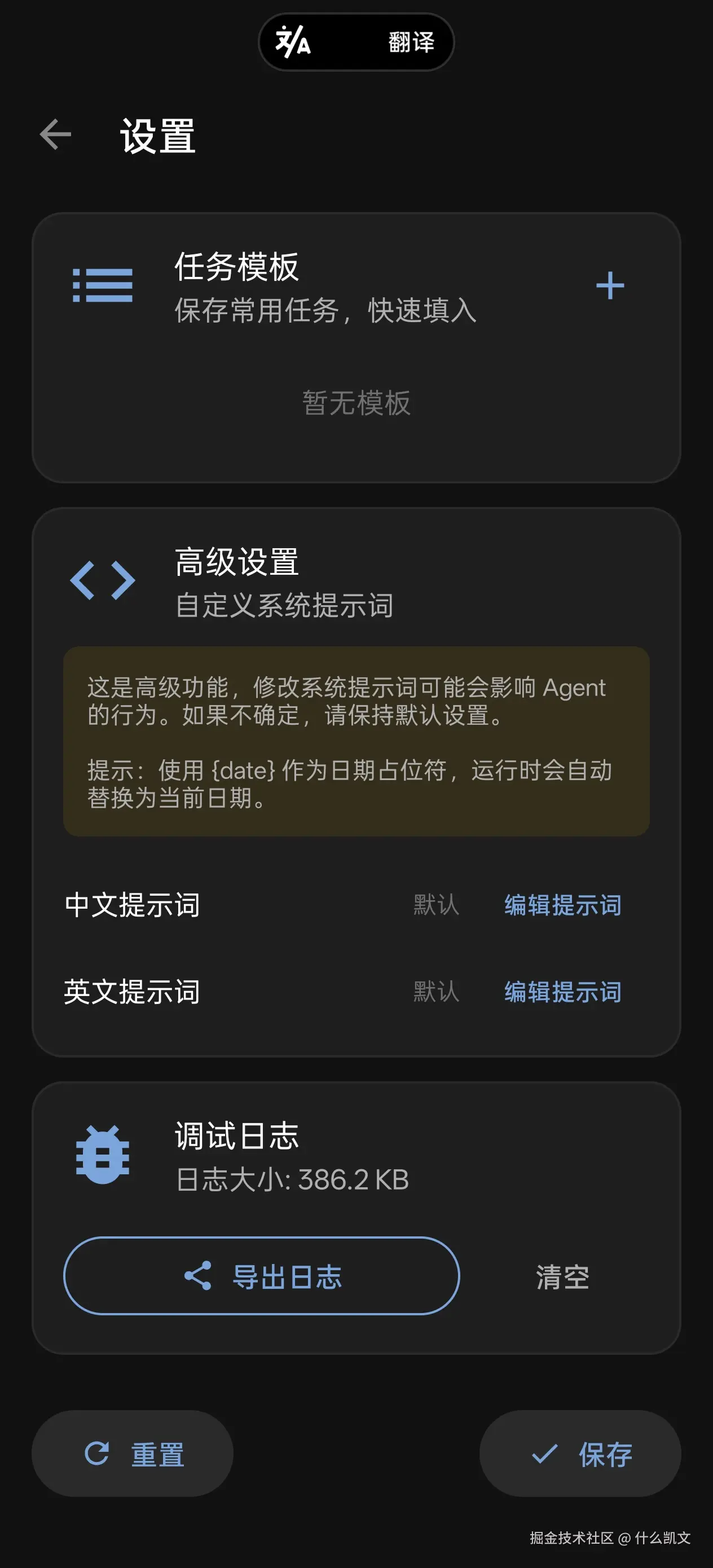Export logs with 导出日志 button

pos(261,1276)
